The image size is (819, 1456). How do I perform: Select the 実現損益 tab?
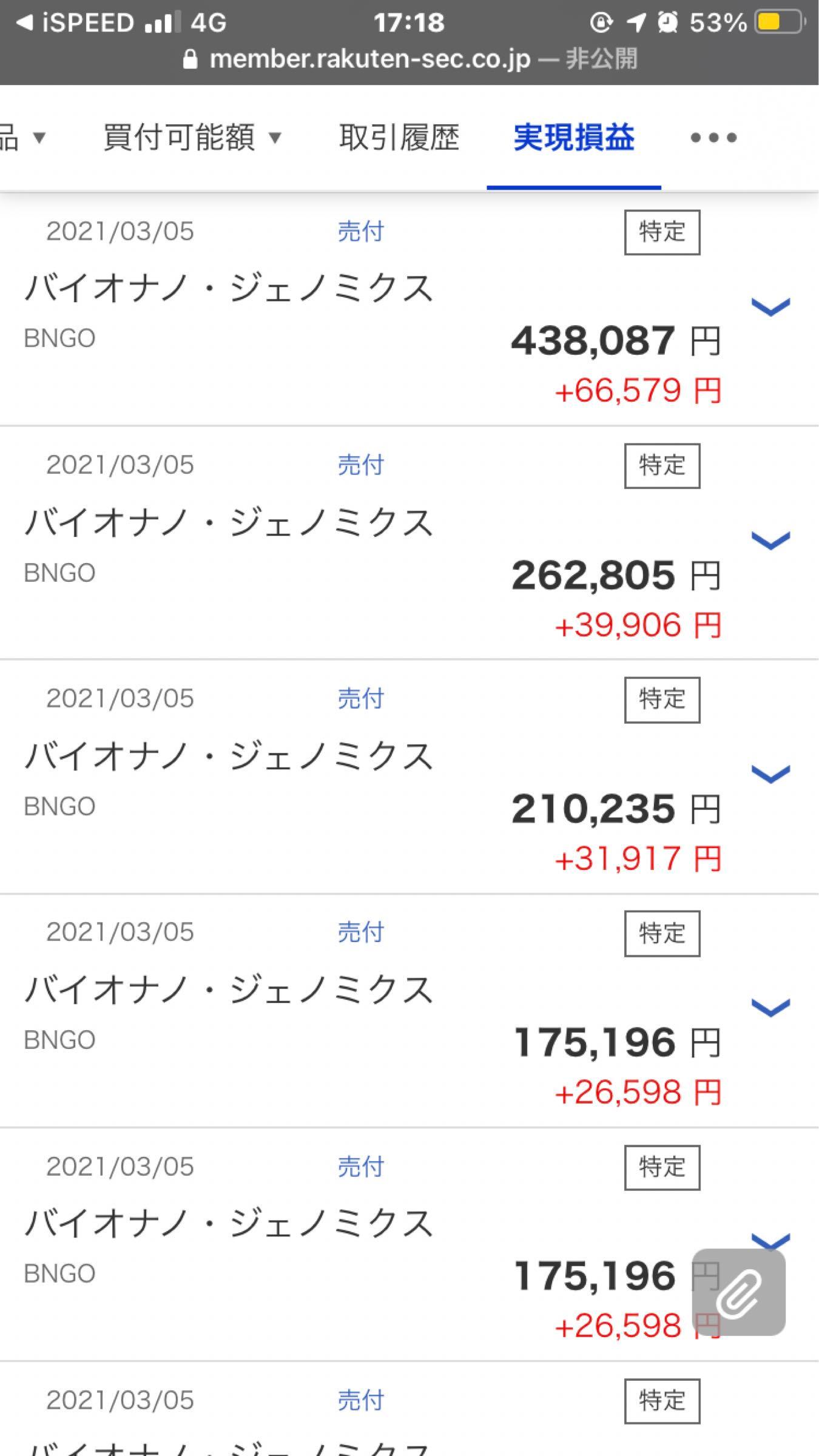(573, 137)
